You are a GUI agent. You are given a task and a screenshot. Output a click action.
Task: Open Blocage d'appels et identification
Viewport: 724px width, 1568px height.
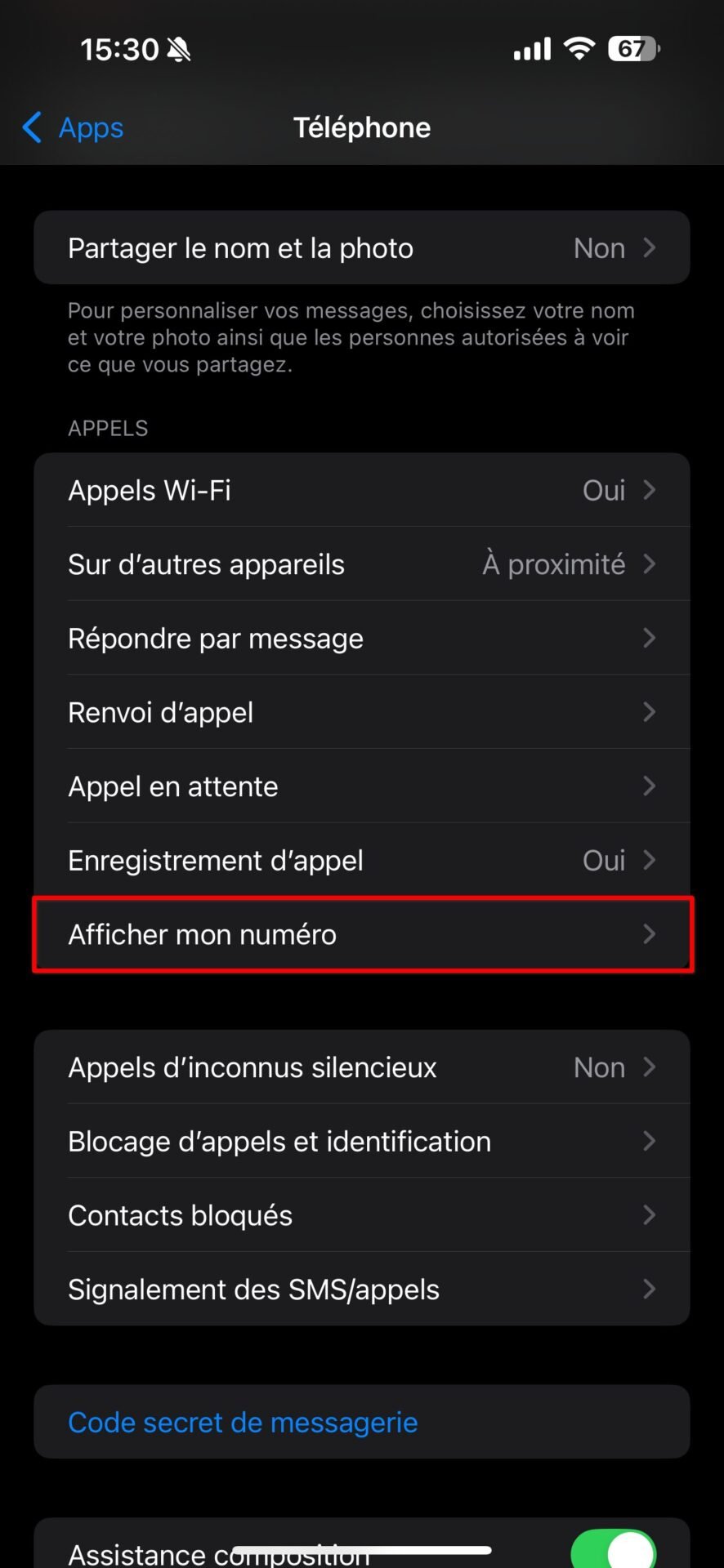tap(362, 1141)
